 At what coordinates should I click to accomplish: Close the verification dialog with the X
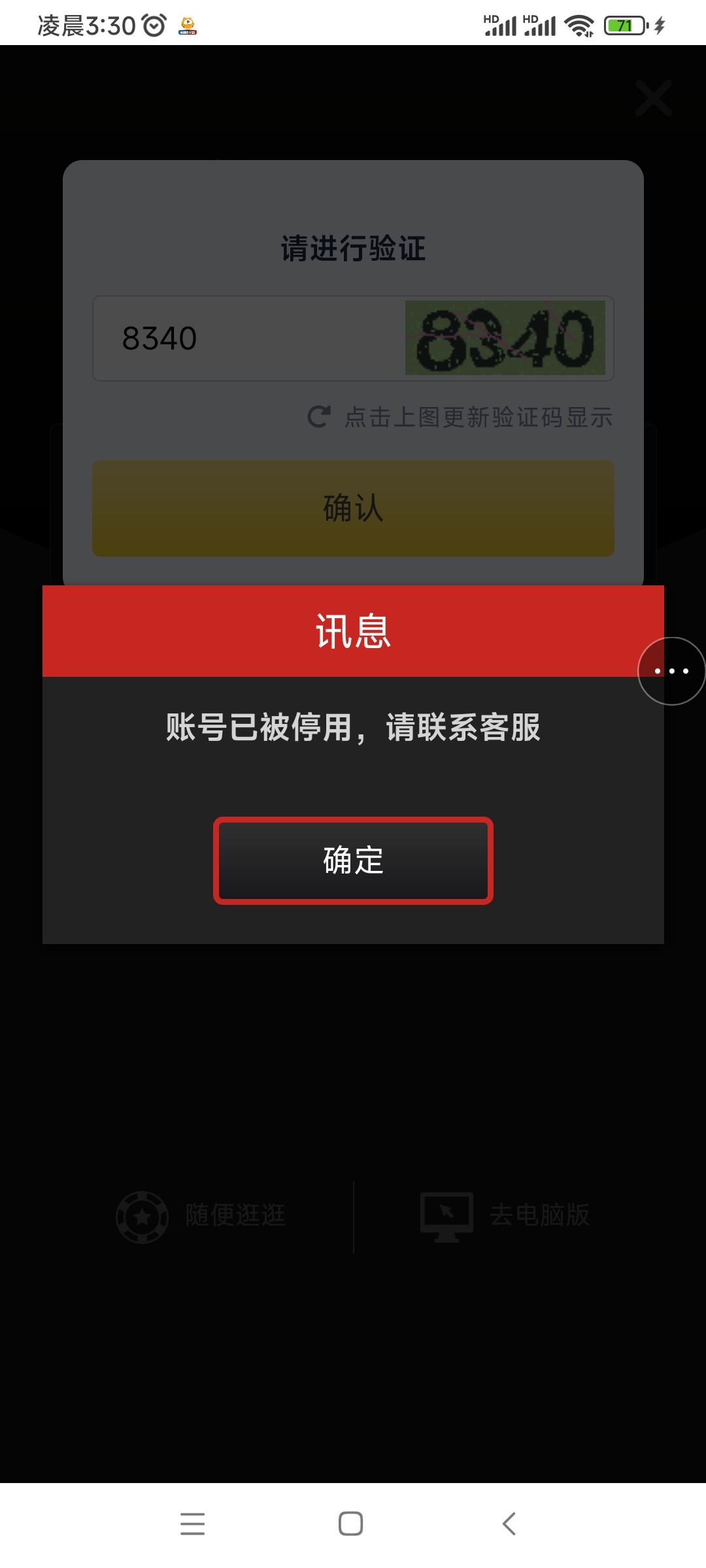point(652,99)
